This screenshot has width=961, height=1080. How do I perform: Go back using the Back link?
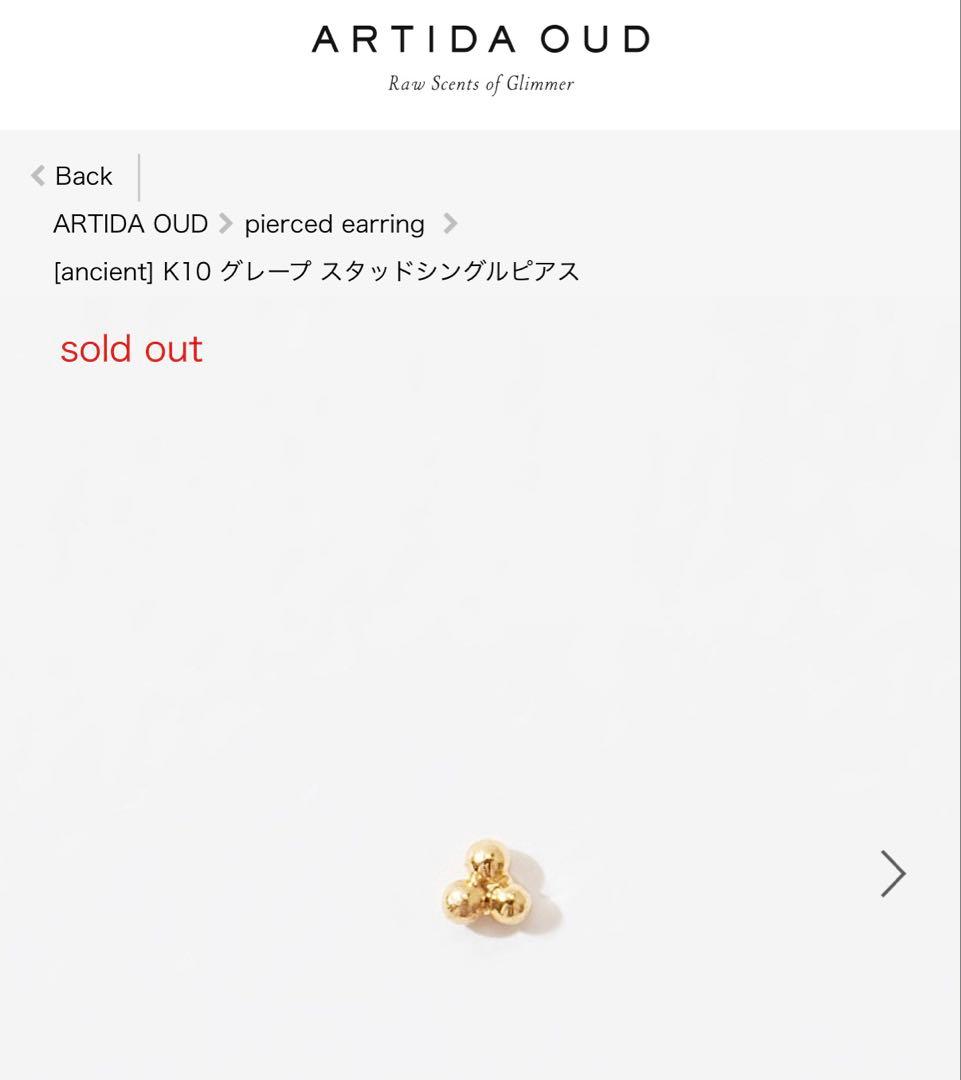click(72, 176)
